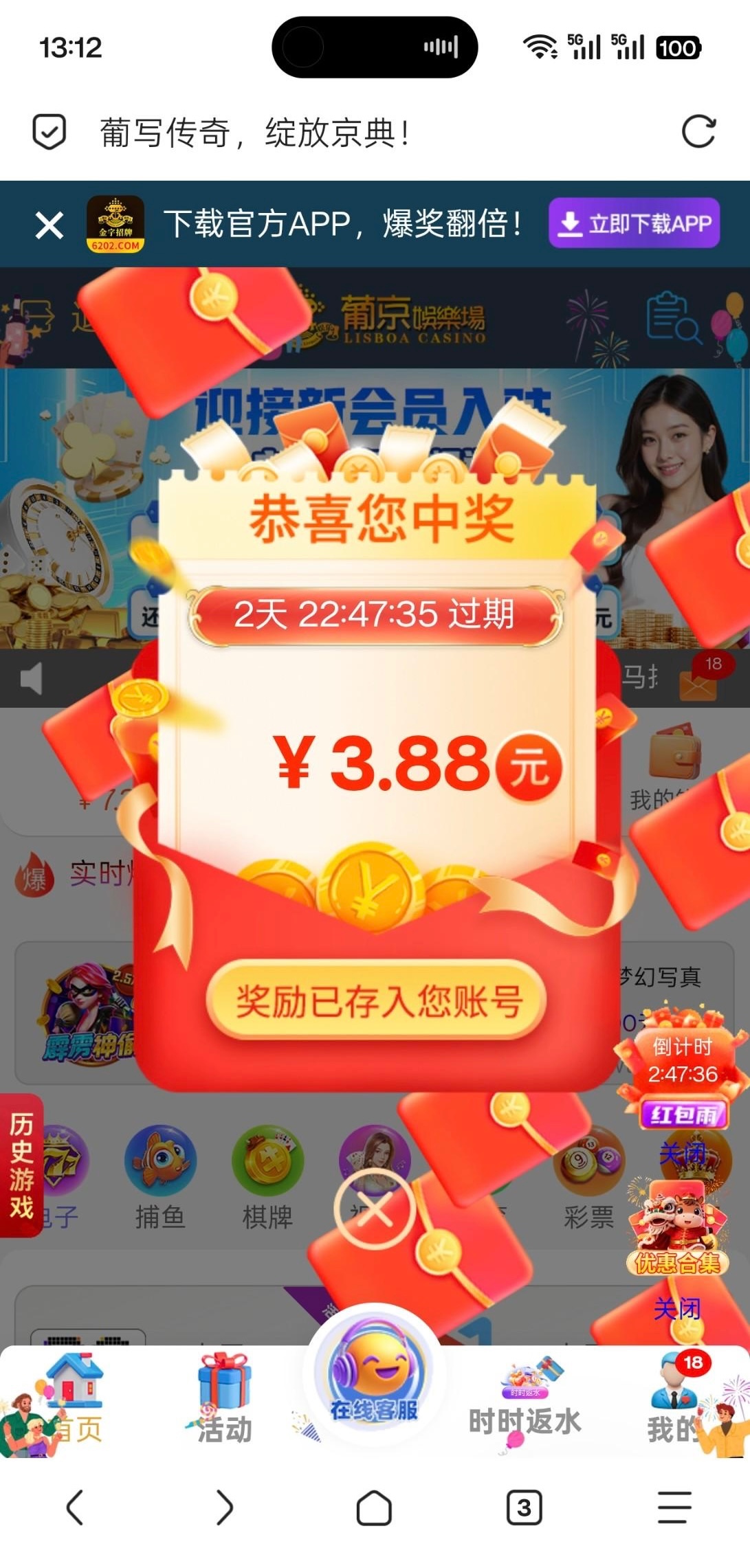The height and width of the screenshot is (1568, 750).
Task: Tap 立即下载APP download button
Action: click(634, 223)
